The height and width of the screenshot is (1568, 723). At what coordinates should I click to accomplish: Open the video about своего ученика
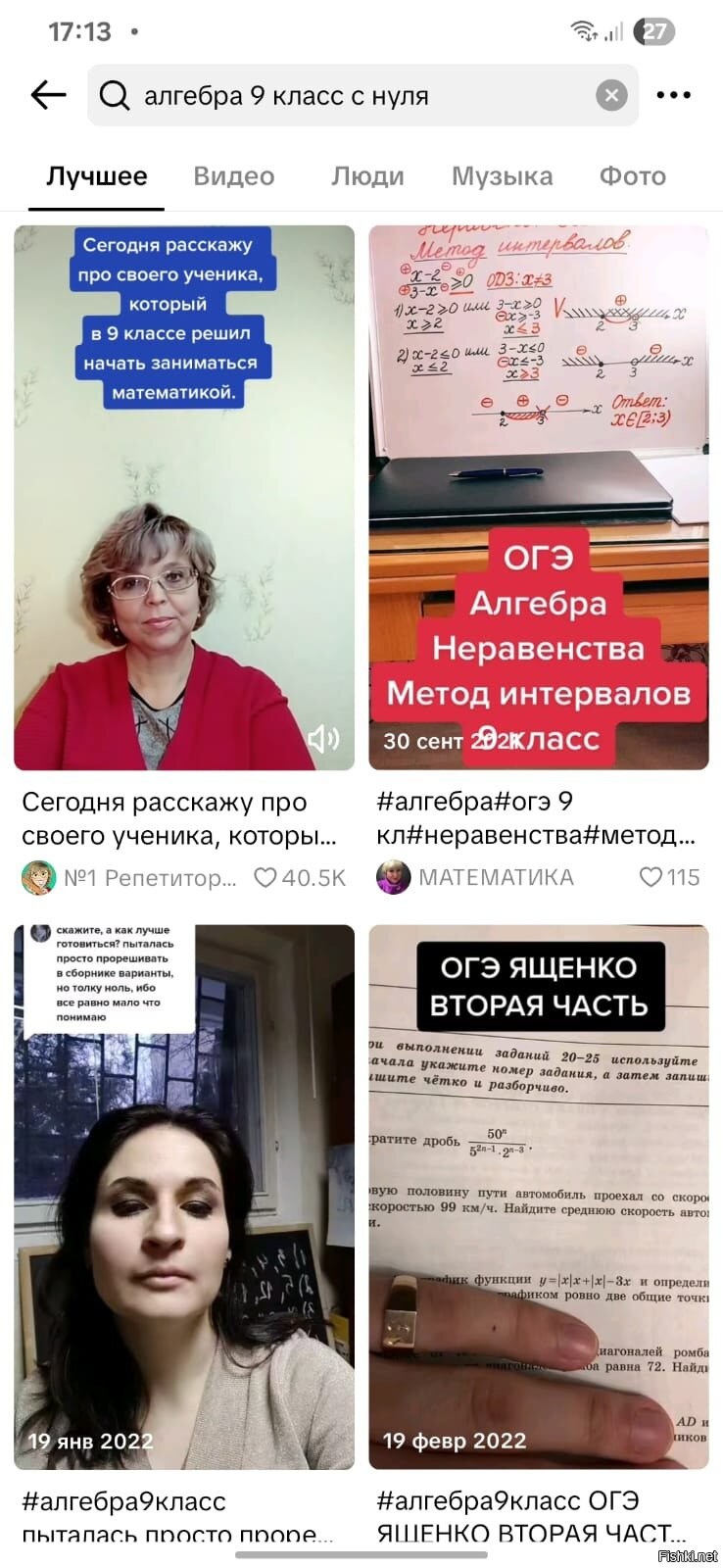click(x=184, y=498)
